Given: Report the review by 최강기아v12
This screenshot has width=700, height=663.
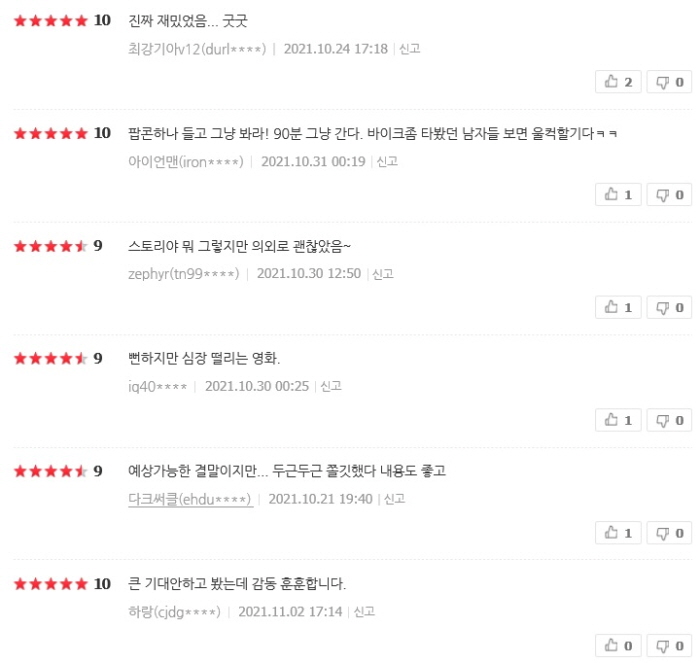Looking at the screenshot, I should pyautogui.click(x=410, y=48).
